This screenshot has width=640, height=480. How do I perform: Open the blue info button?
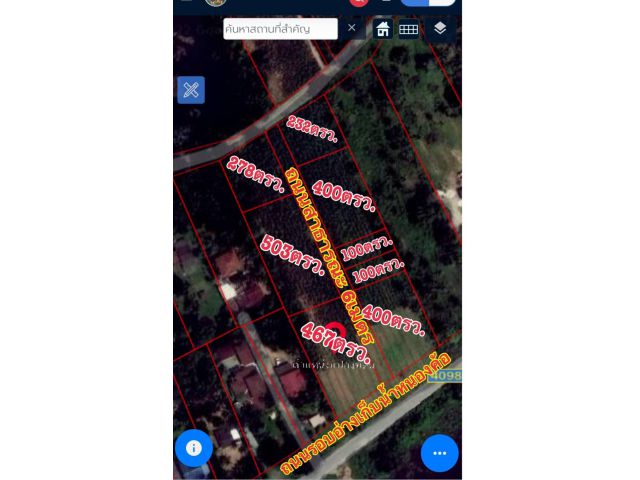click(194, 448)
